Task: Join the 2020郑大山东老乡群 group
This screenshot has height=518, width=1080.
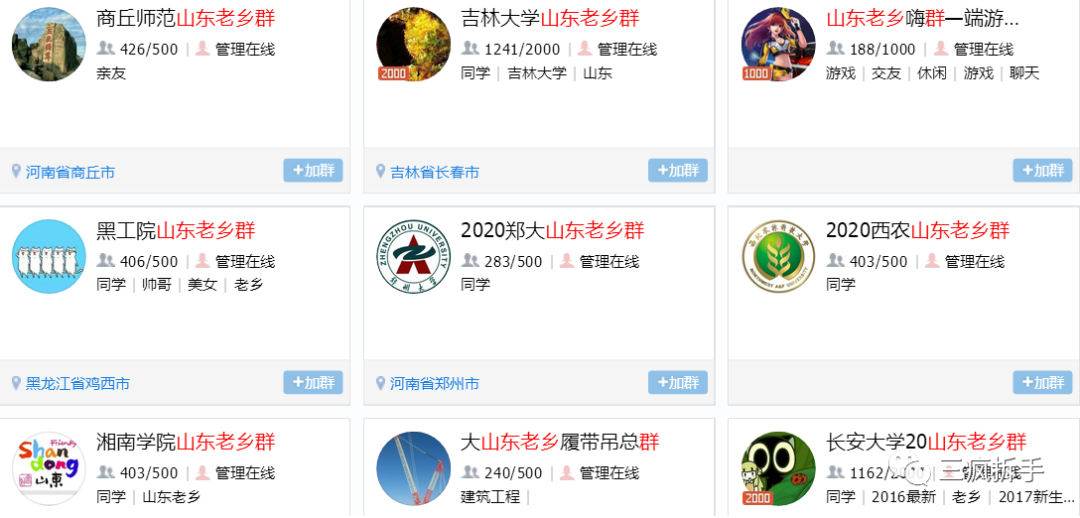Action: click(678, 383)
